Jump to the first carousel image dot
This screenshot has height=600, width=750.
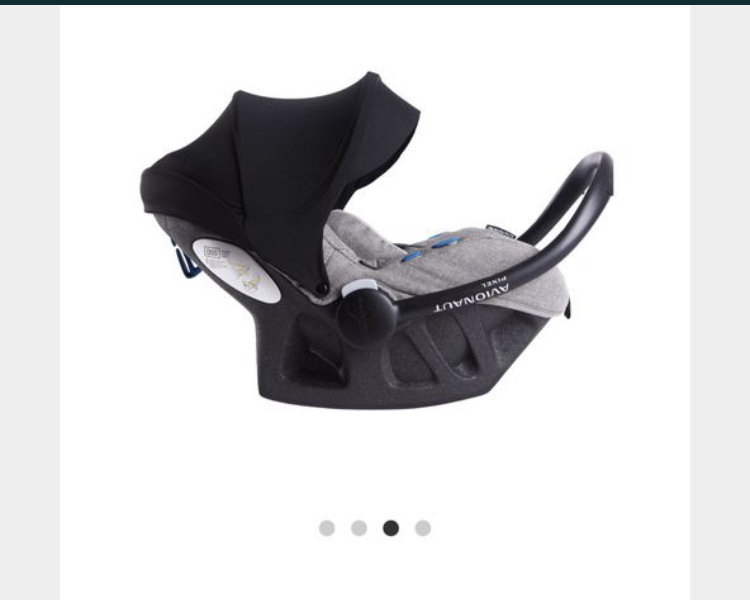point(327,528)
